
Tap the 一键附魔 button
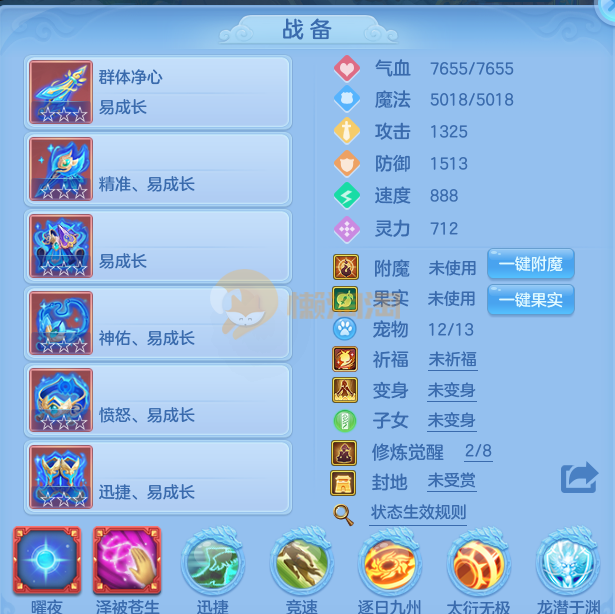pyautogui.click(x=530, y=265)
